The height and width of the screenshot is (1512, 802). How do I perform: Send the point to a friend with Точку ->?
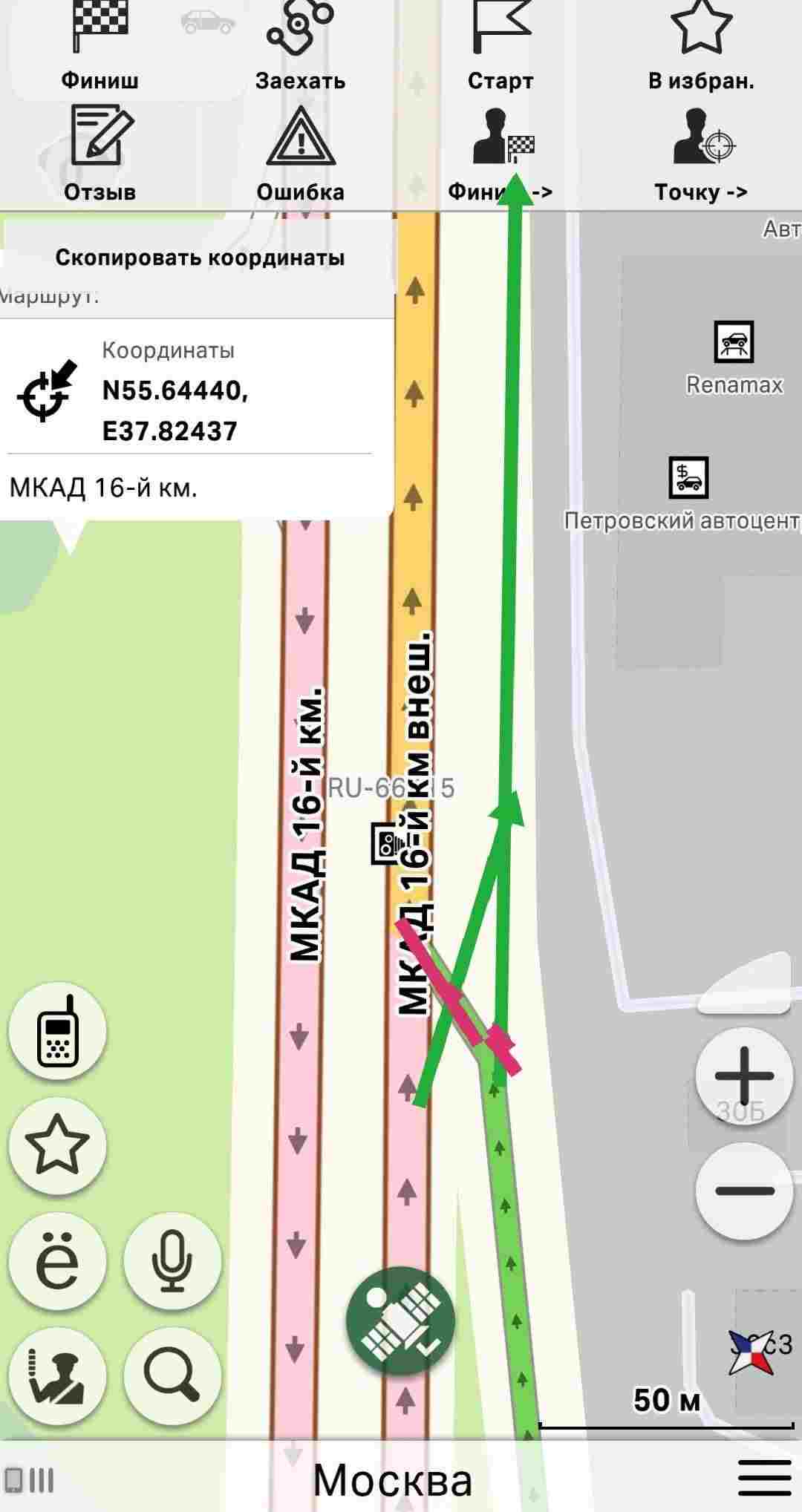point(701,154)
